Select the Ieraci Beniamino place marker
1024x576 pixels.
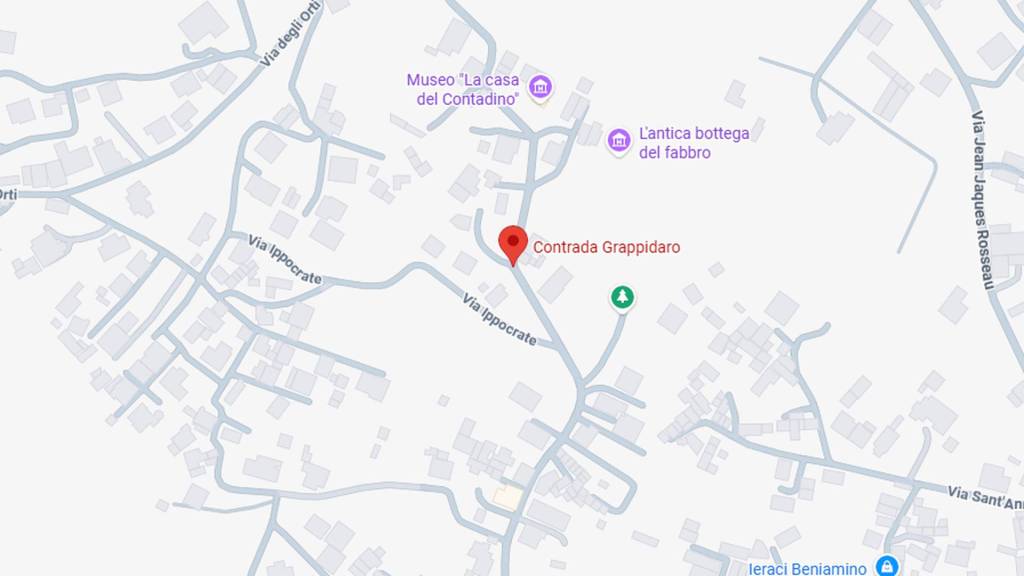[886, 567]
